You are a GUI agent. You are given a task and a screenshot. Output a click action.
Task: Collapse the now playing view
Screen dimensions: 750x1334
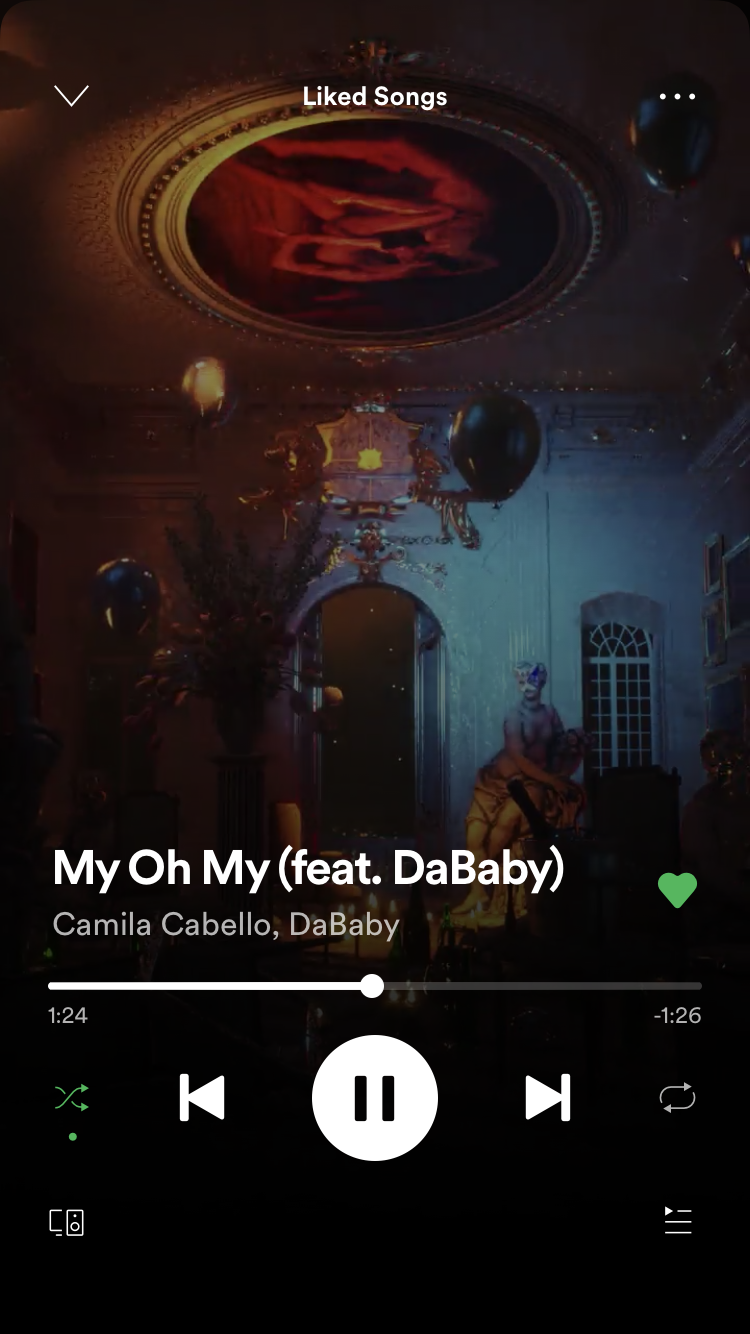[71, 96]
